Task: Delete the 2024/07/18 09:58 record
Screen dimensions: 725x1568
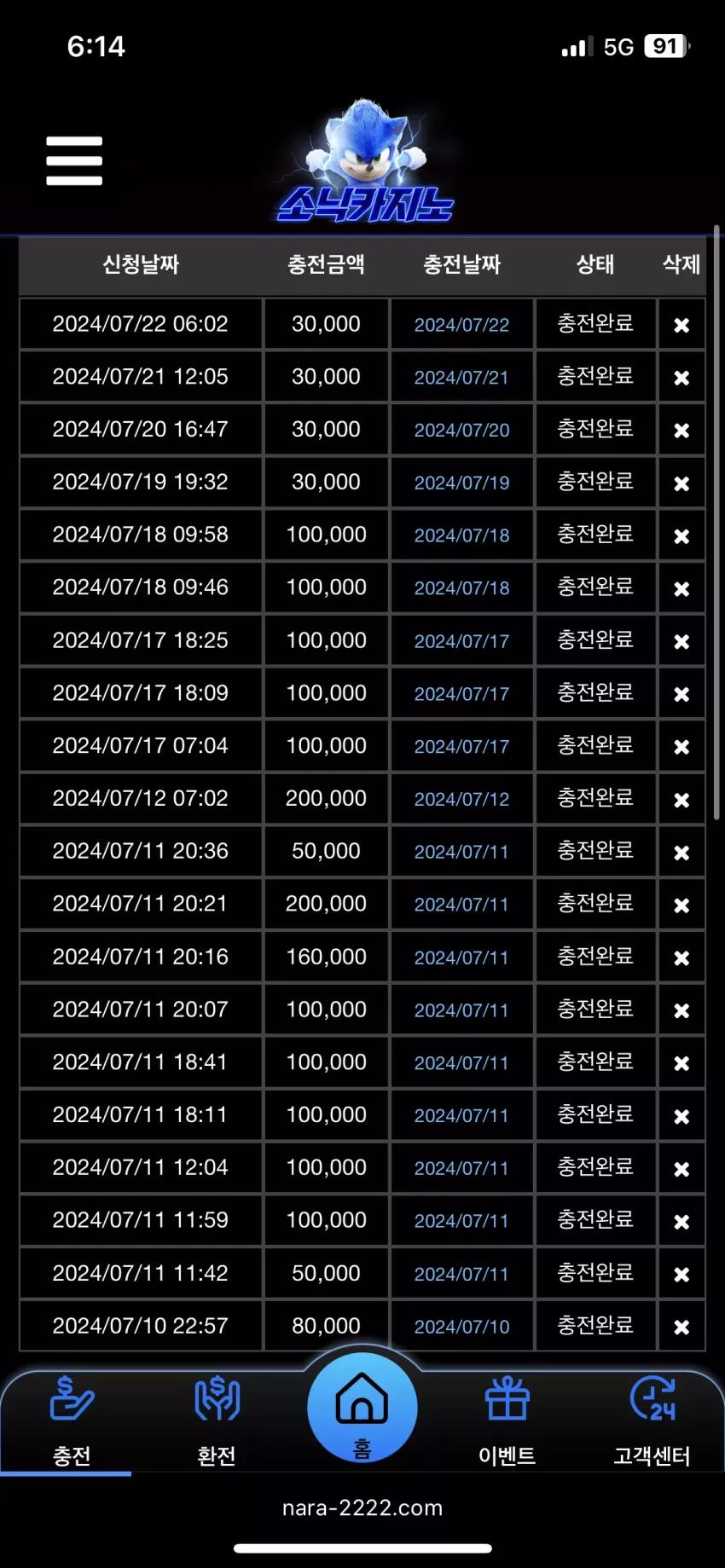Action: click(x=681, y=536)
